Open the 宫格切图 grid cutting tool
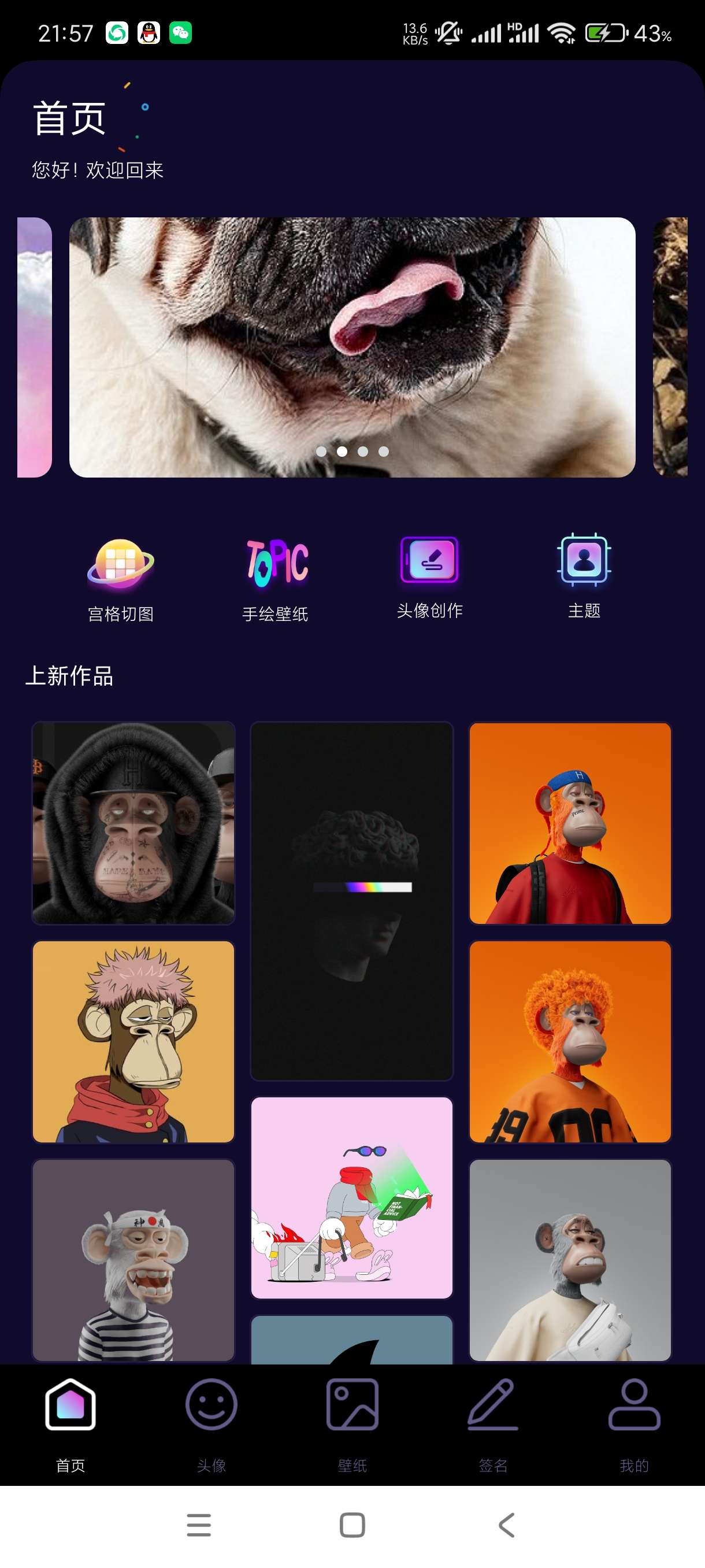705x1568 pixels. click(120, 578)
